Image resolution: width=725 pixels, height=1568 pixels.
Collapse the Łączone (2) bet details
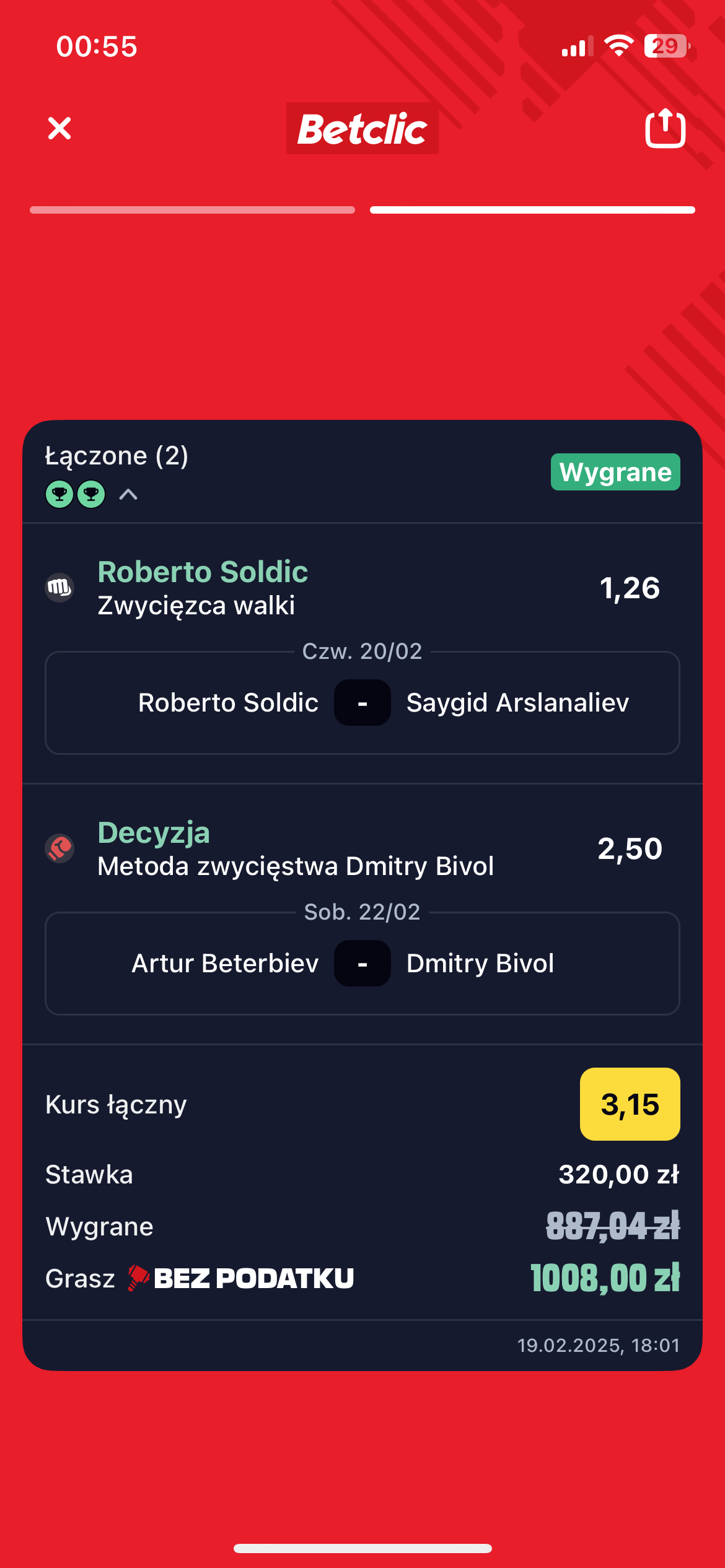click(128, 494)
